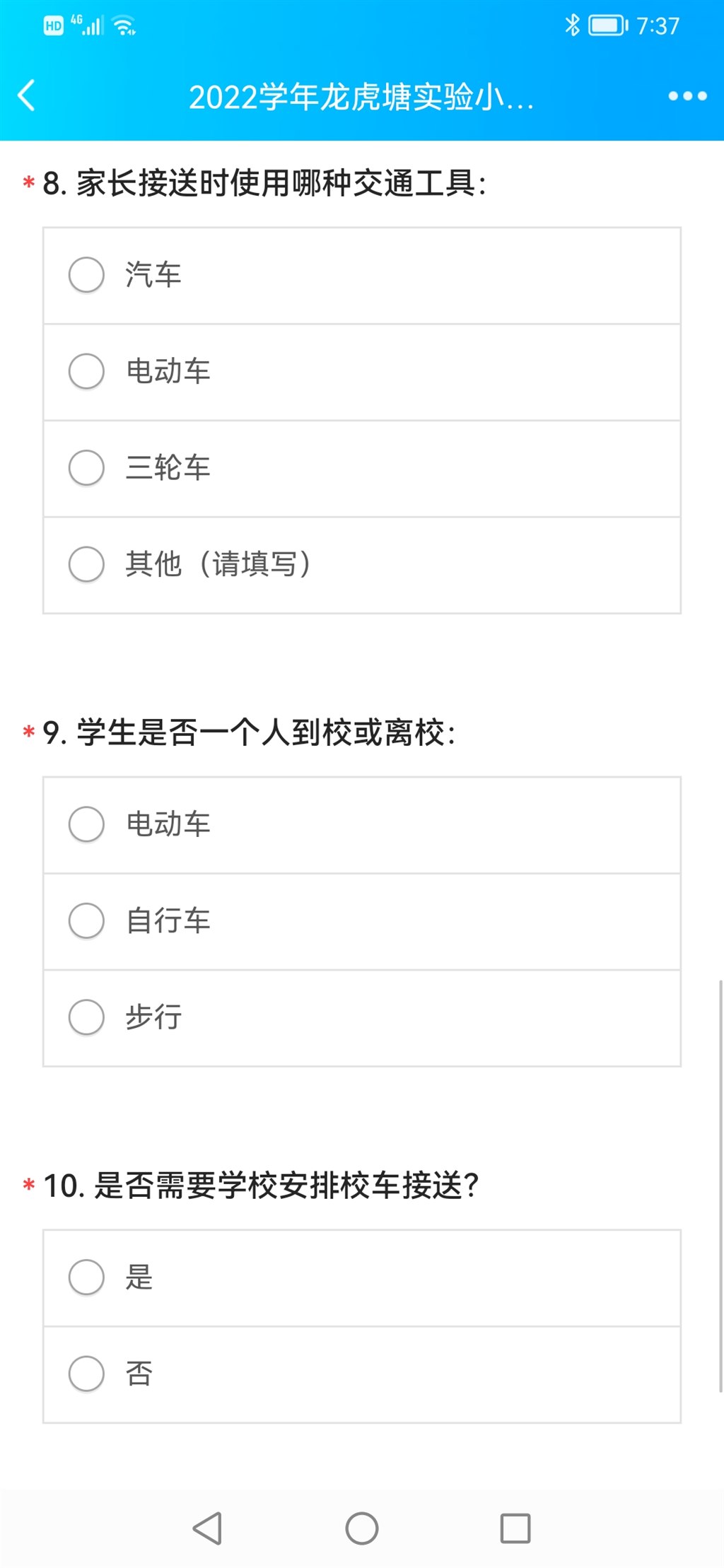Viewport: 724px width, 1568px height.
Task: Open recent apps from navigation bar
Action: pos(515,1528)
